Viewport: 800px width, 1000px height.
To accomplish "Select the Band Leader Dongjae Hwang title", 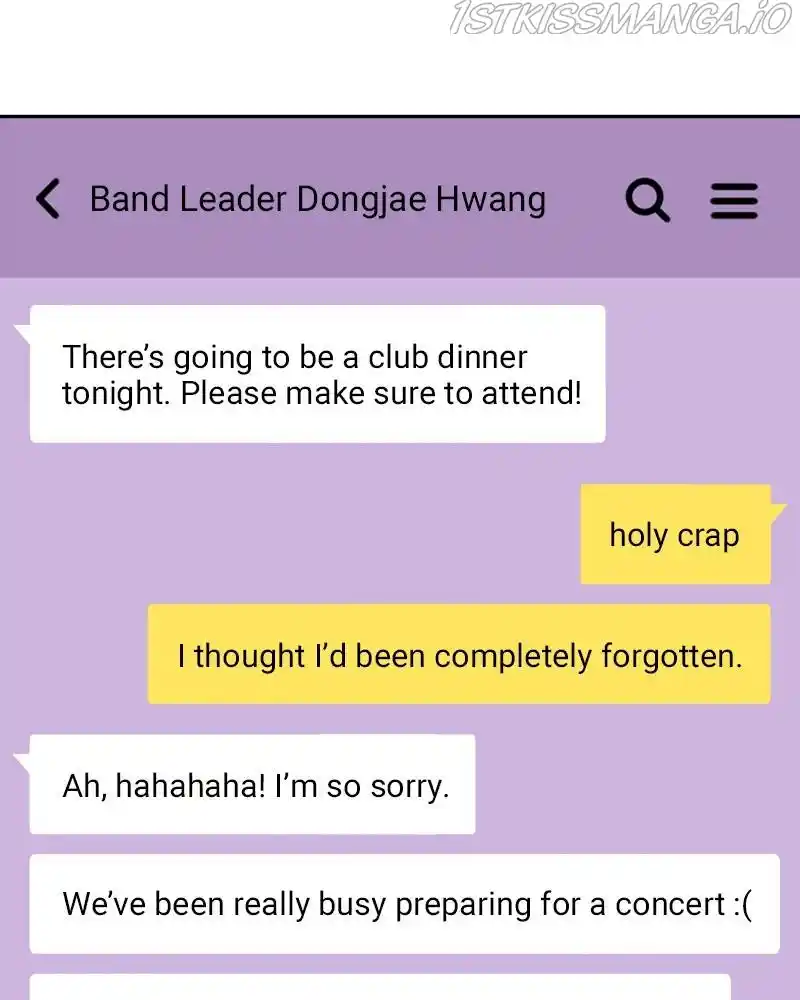I will click(316, 199).
